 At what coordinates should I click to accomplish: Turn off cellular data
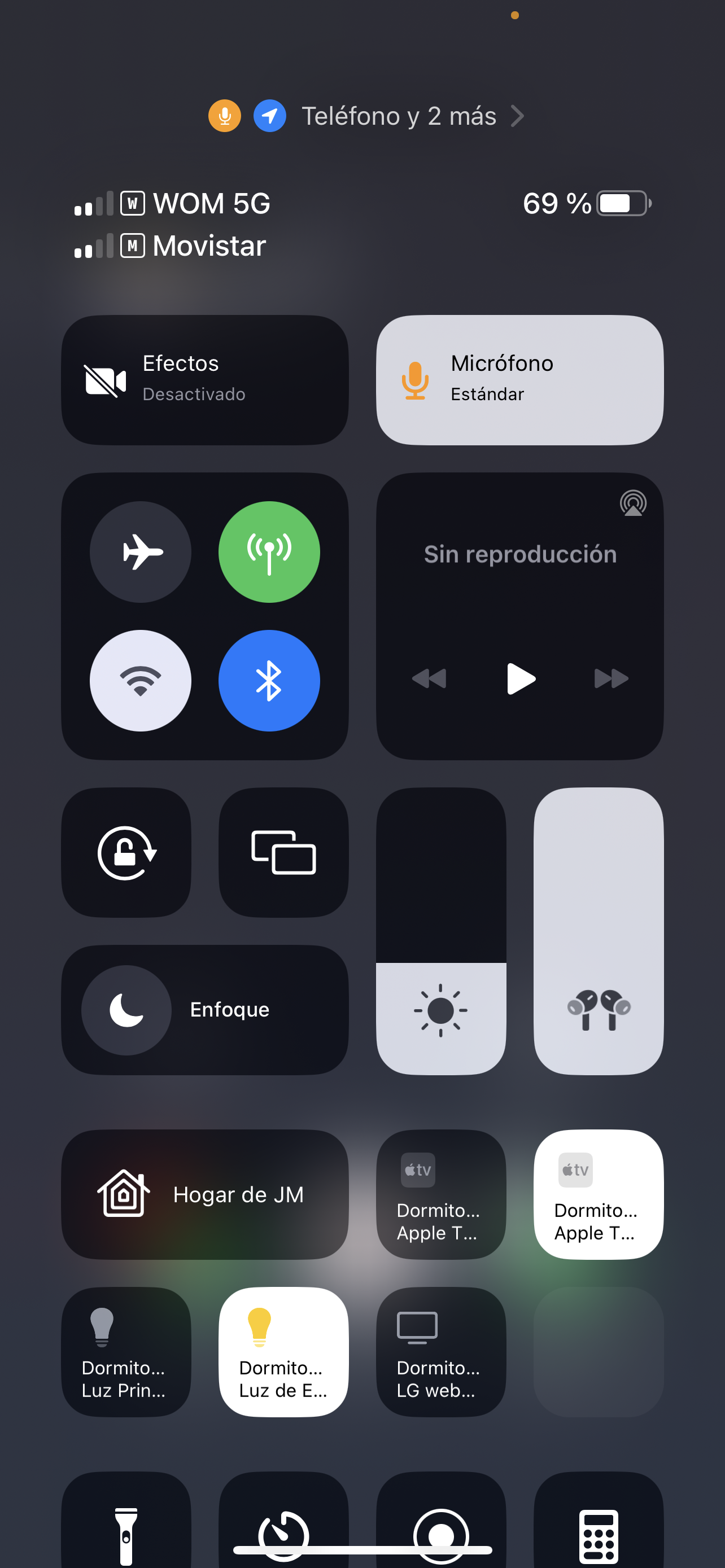click(269, 551)
